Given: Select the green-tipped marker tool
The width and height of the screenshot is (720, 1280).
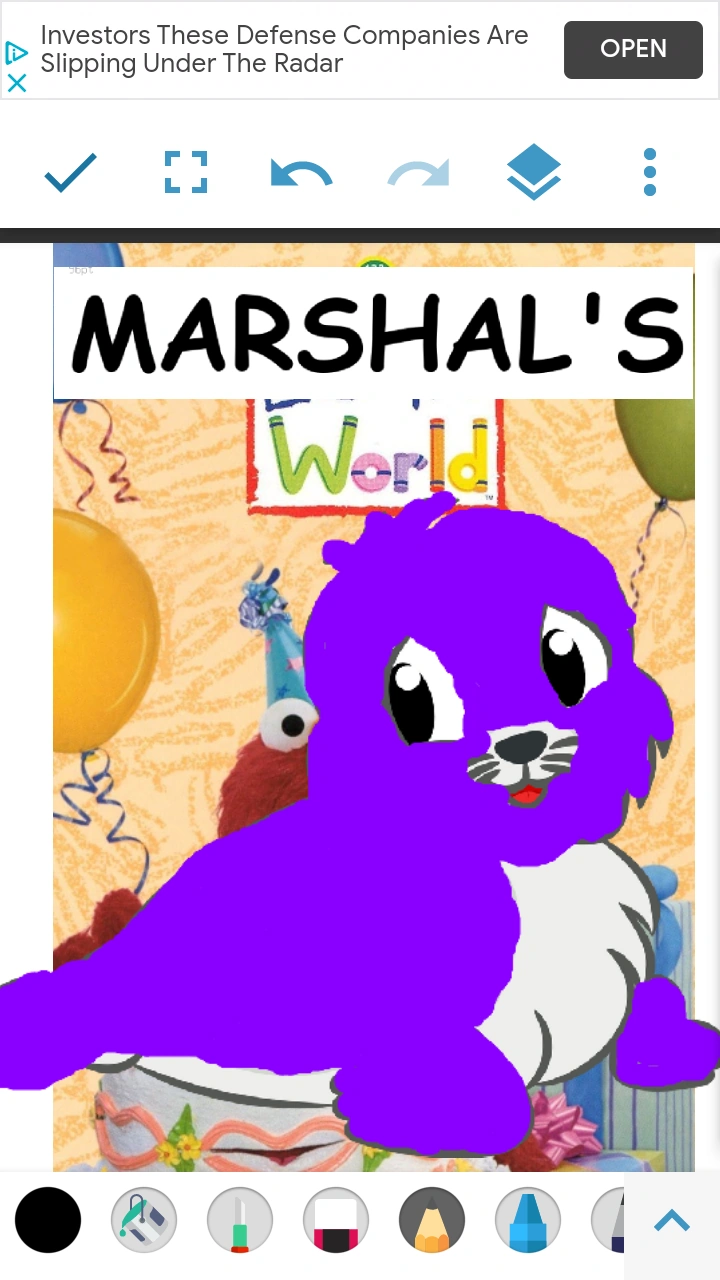Looking at the screenshot, I should click(240, 1220).
